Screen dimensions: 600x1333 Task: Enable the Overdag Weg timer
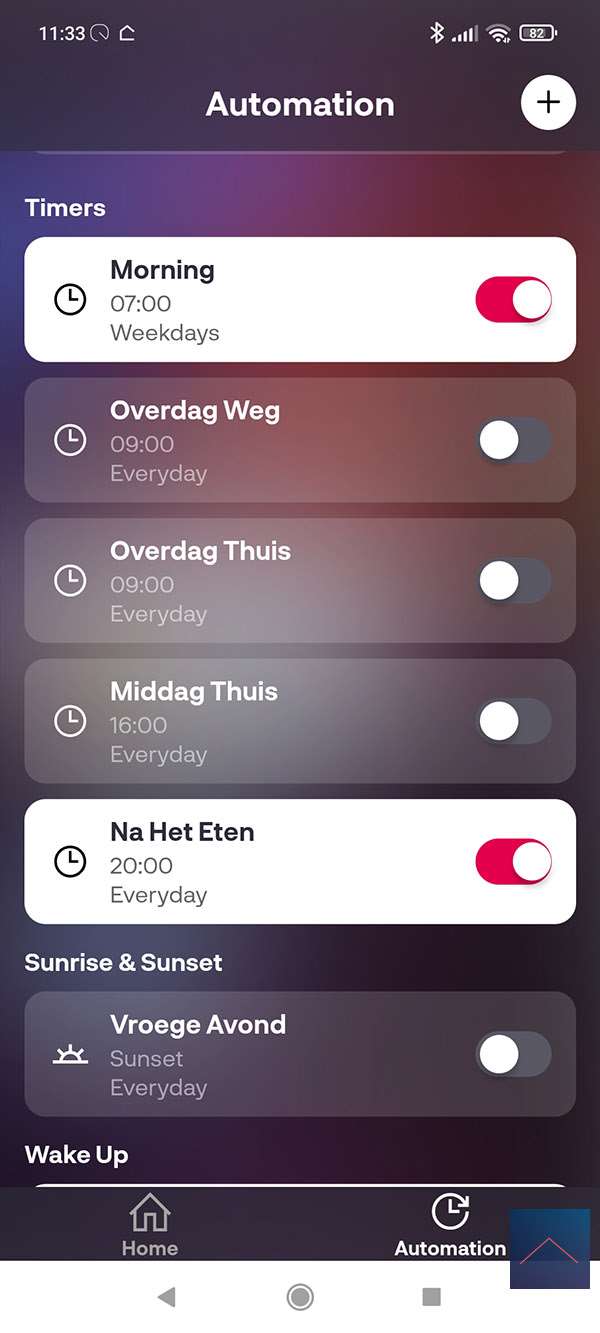(513, 440)
